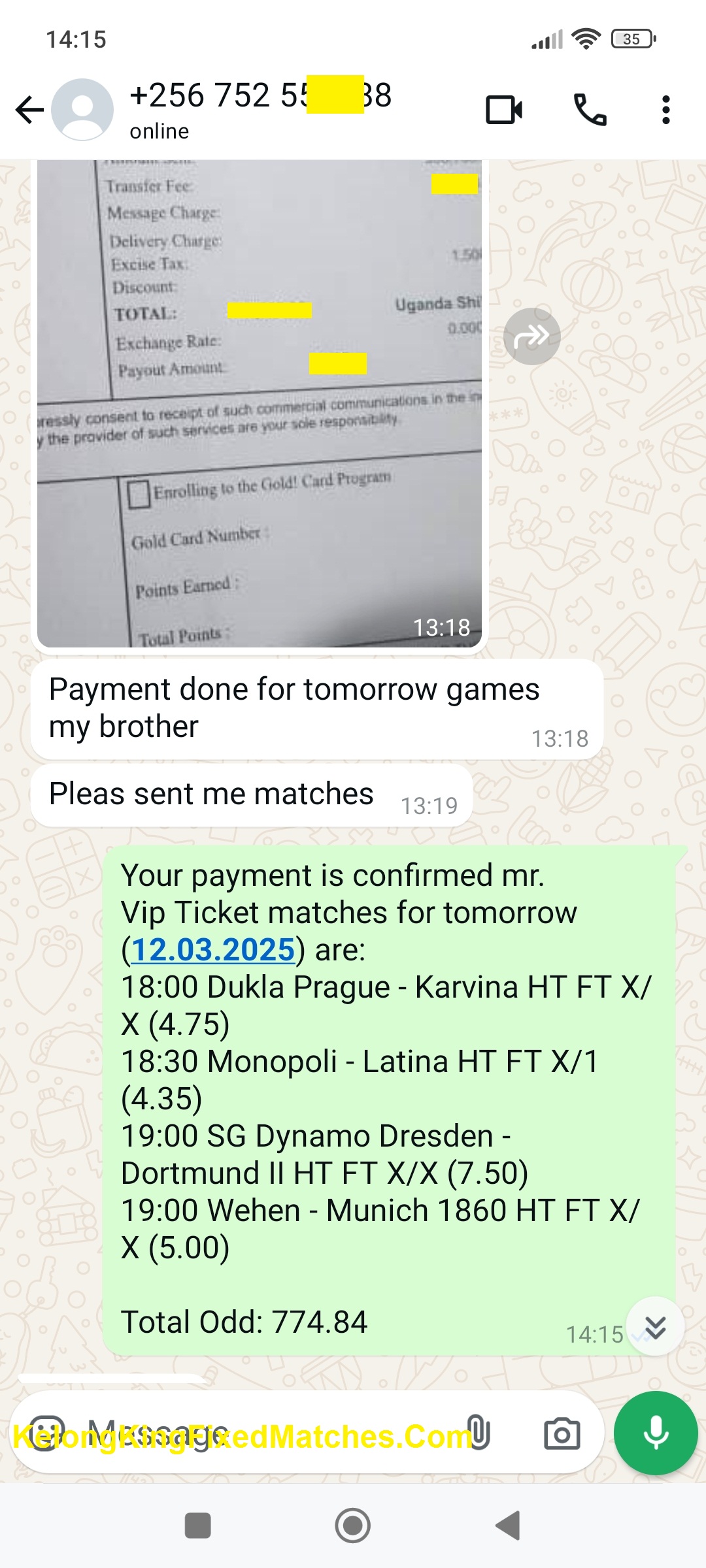Start a video call with this contact
Screen dimensions: 706x1568
tap(504, 110)
